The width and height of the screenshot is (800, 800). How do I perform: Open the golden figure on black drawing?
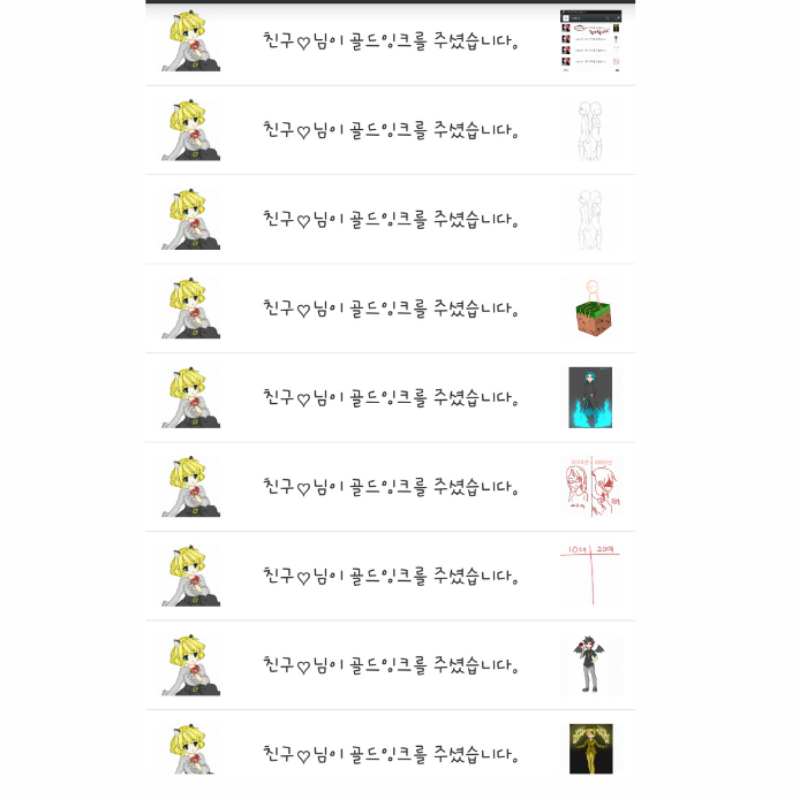click(590, 748)
